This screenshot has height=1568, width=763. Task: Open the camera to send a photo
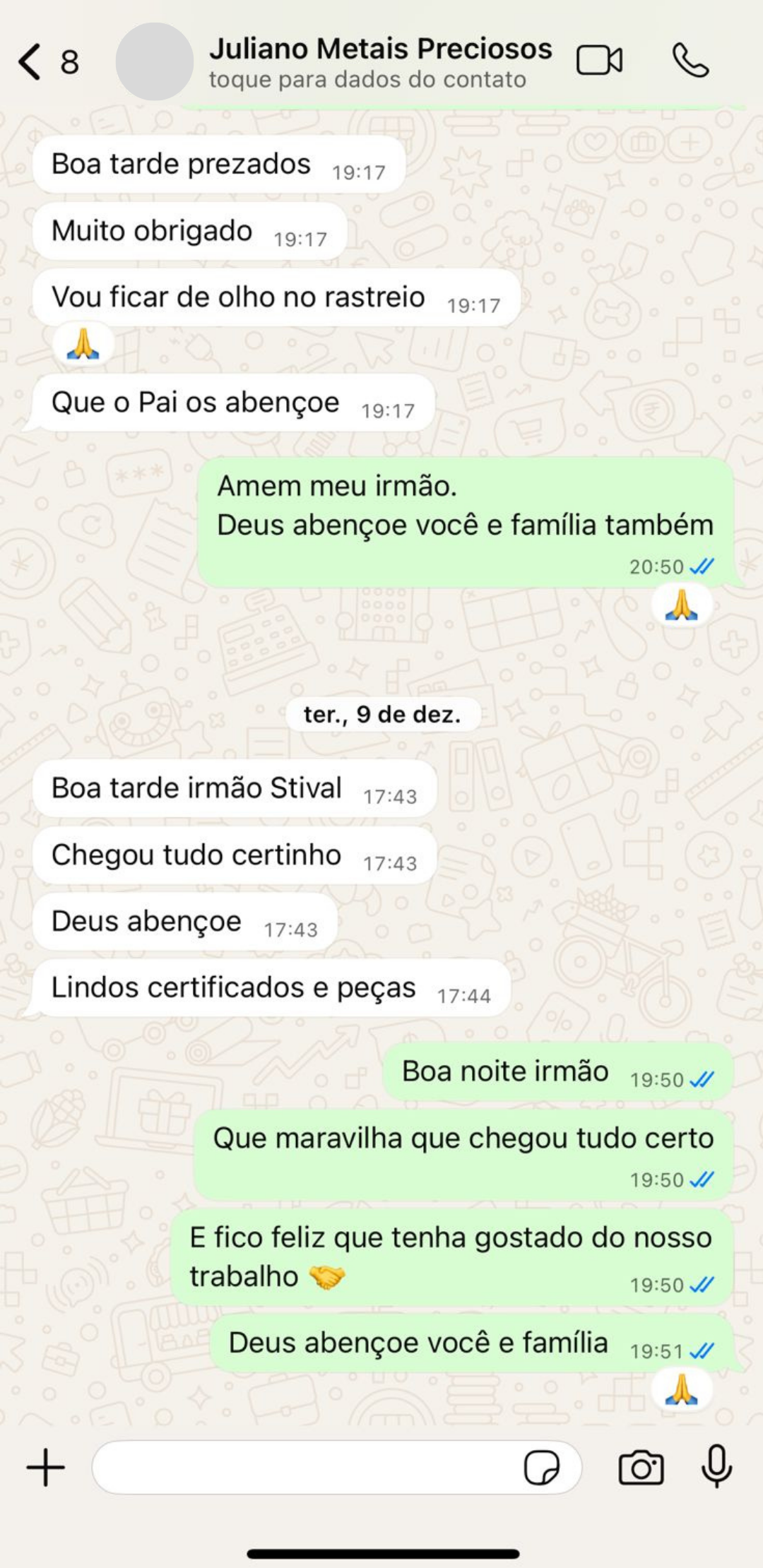641,1468
